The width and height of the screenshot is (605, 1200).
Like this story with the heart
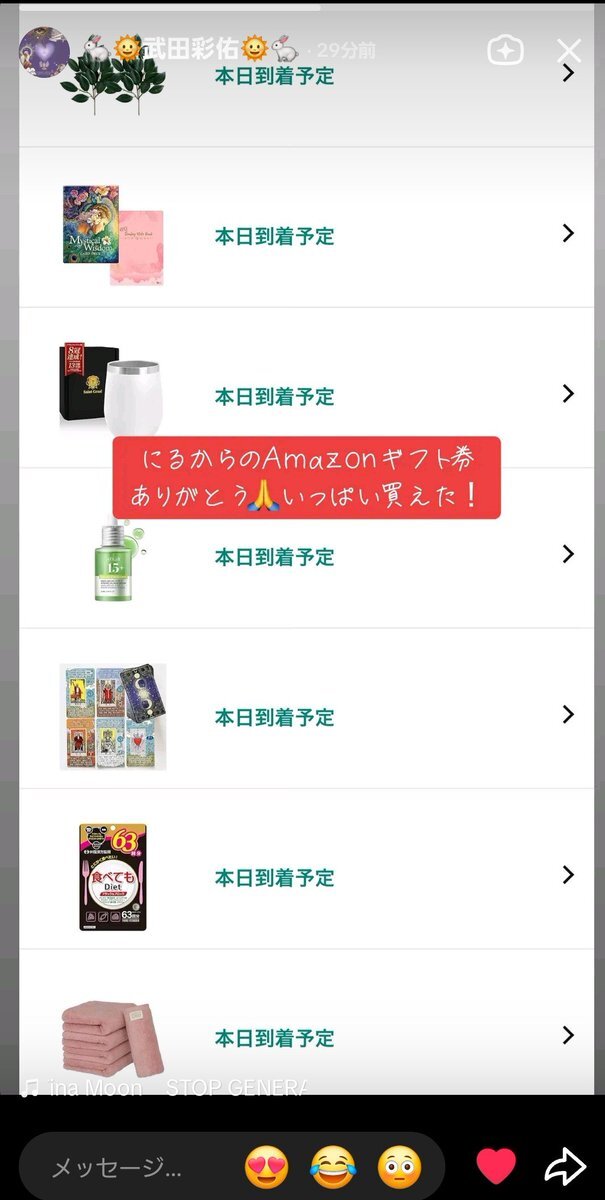495,1166
